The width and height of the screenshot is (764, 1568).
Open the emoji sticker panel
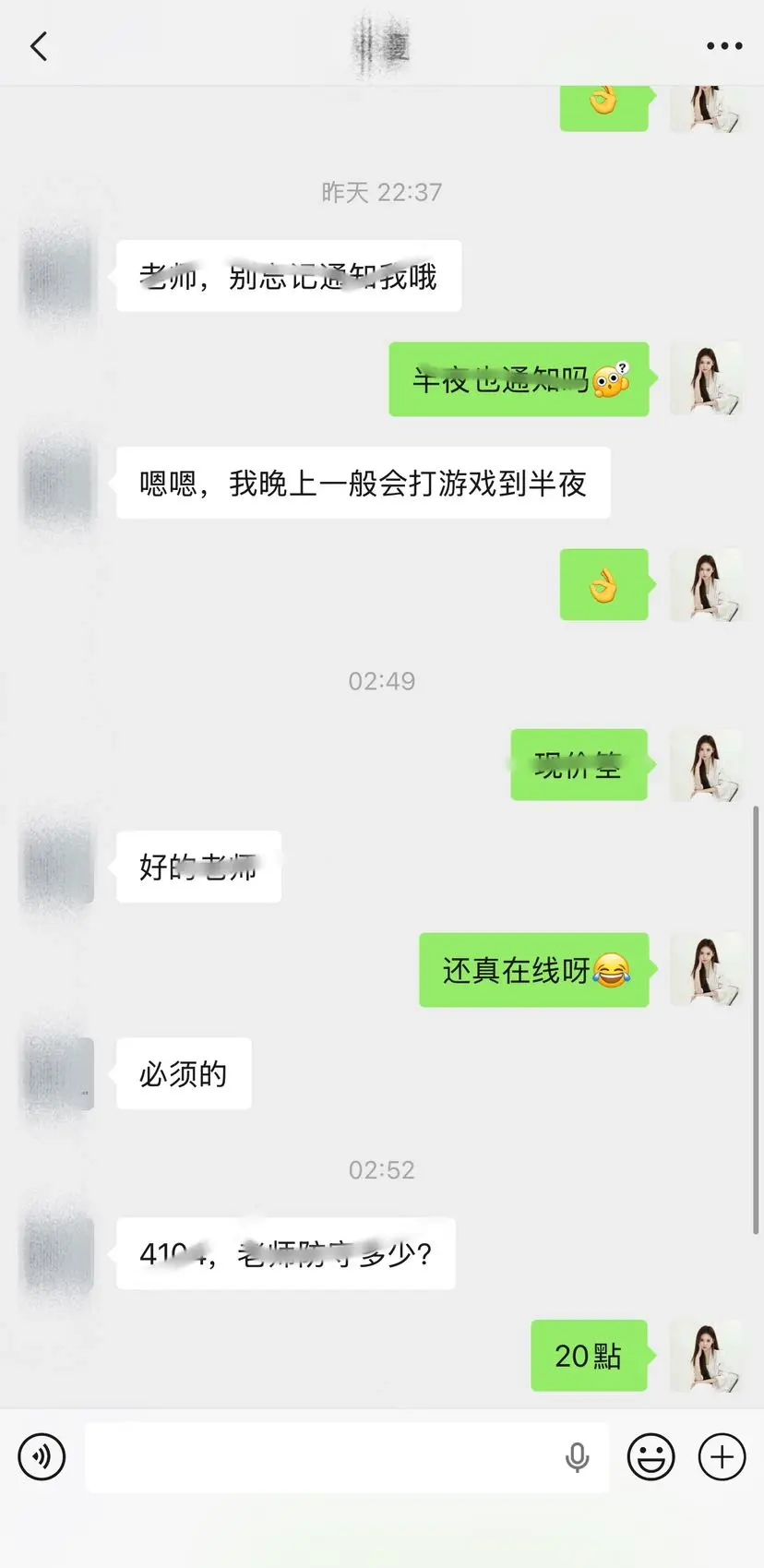tap(651, 1456)
